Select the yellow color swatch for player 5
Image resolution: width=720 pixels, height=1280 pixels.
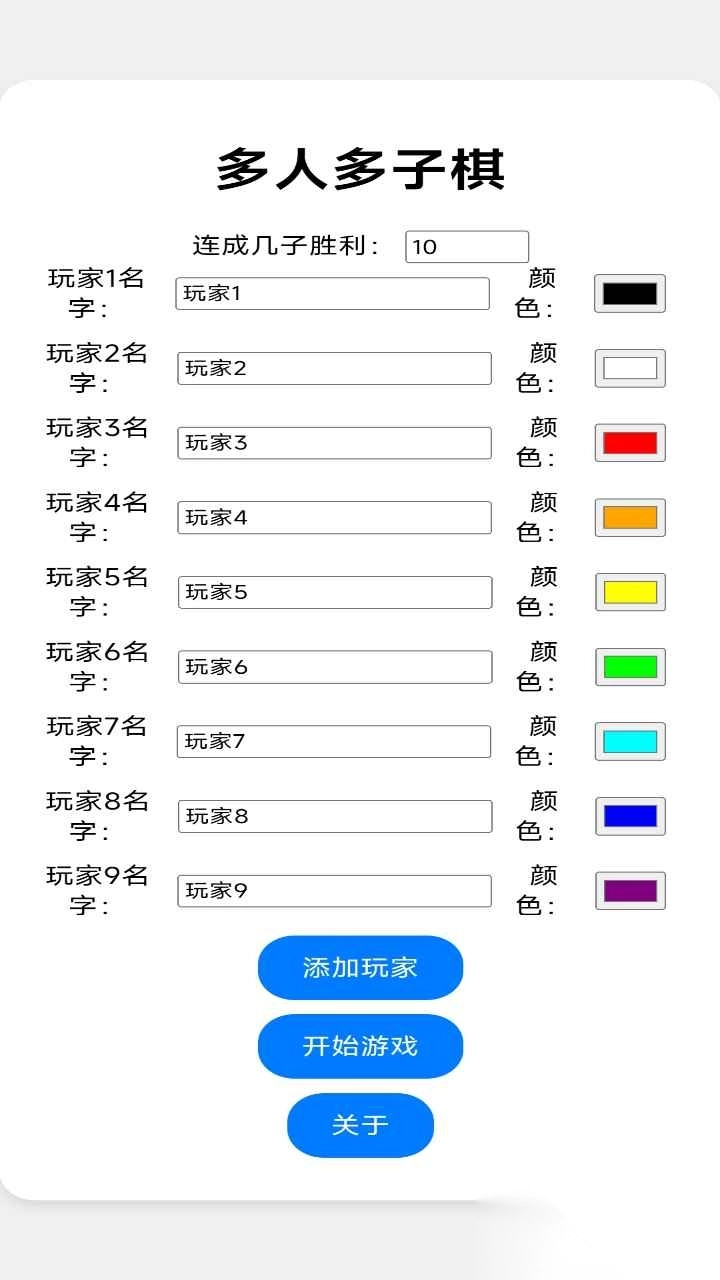click(x=629, y=591)
